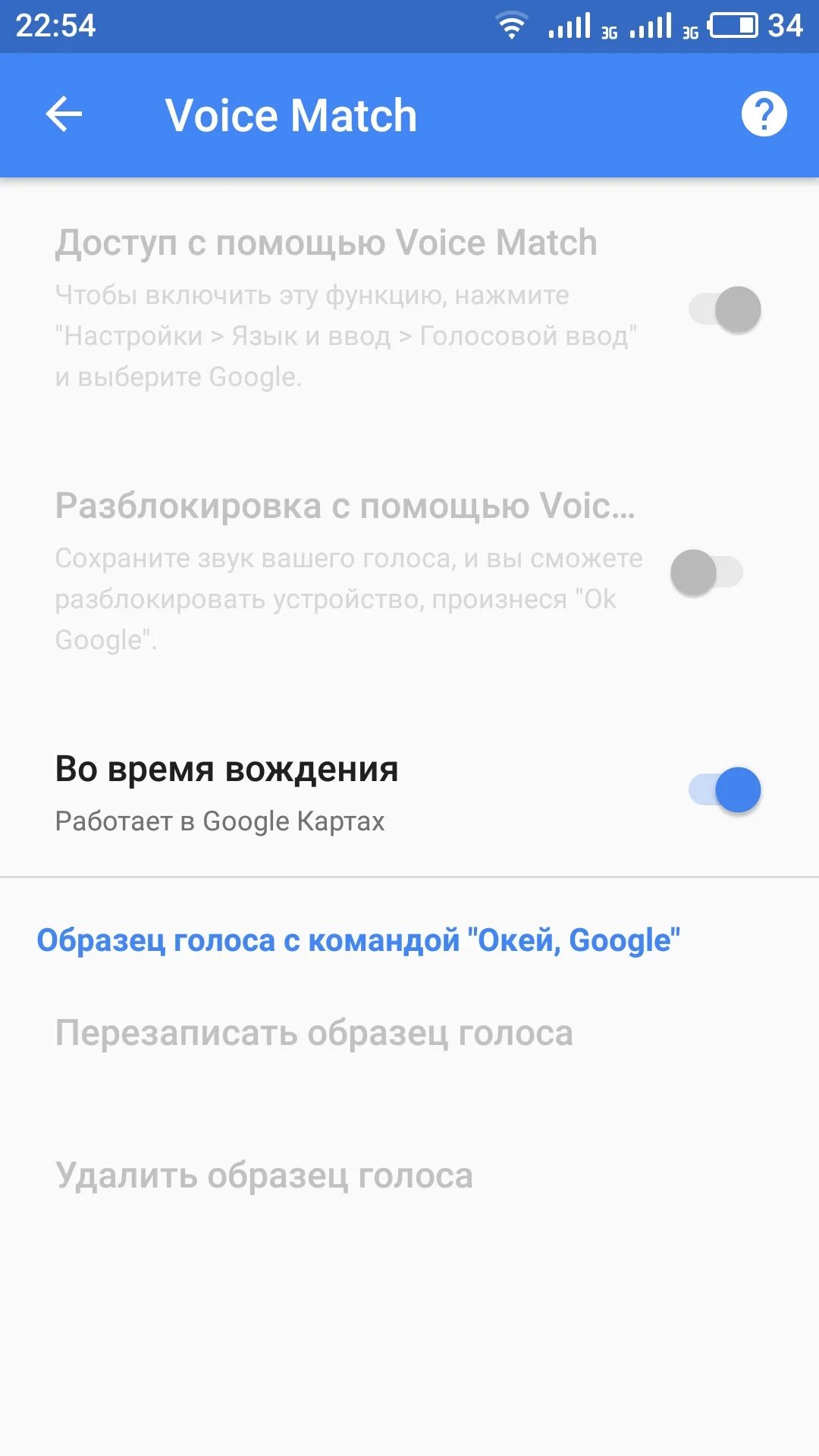Viewport: 819px width, 1456px height.
Task: Select the Voice Match title in the header
Action: click(x=290, y=115)
